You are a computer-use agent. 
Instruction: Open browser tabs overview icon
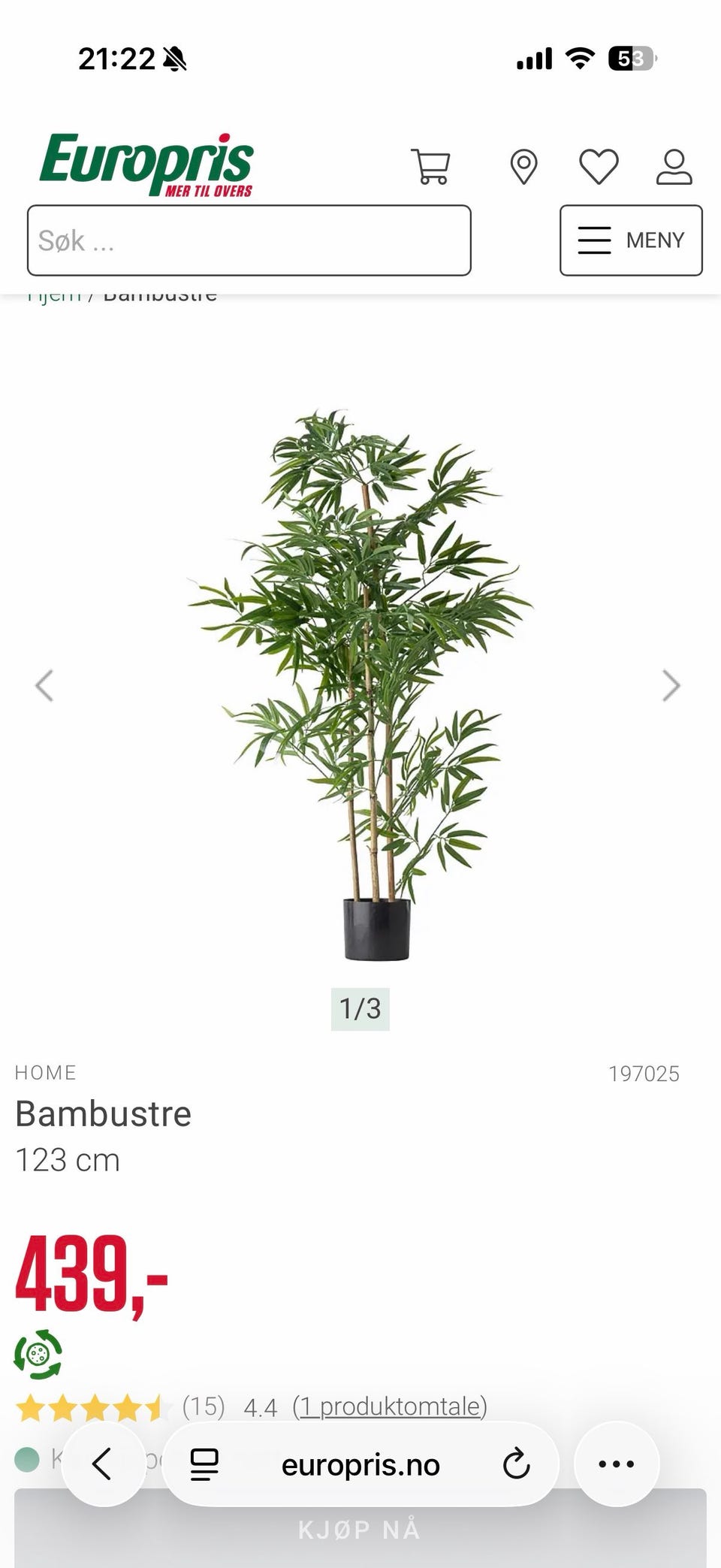(203, 1463)
